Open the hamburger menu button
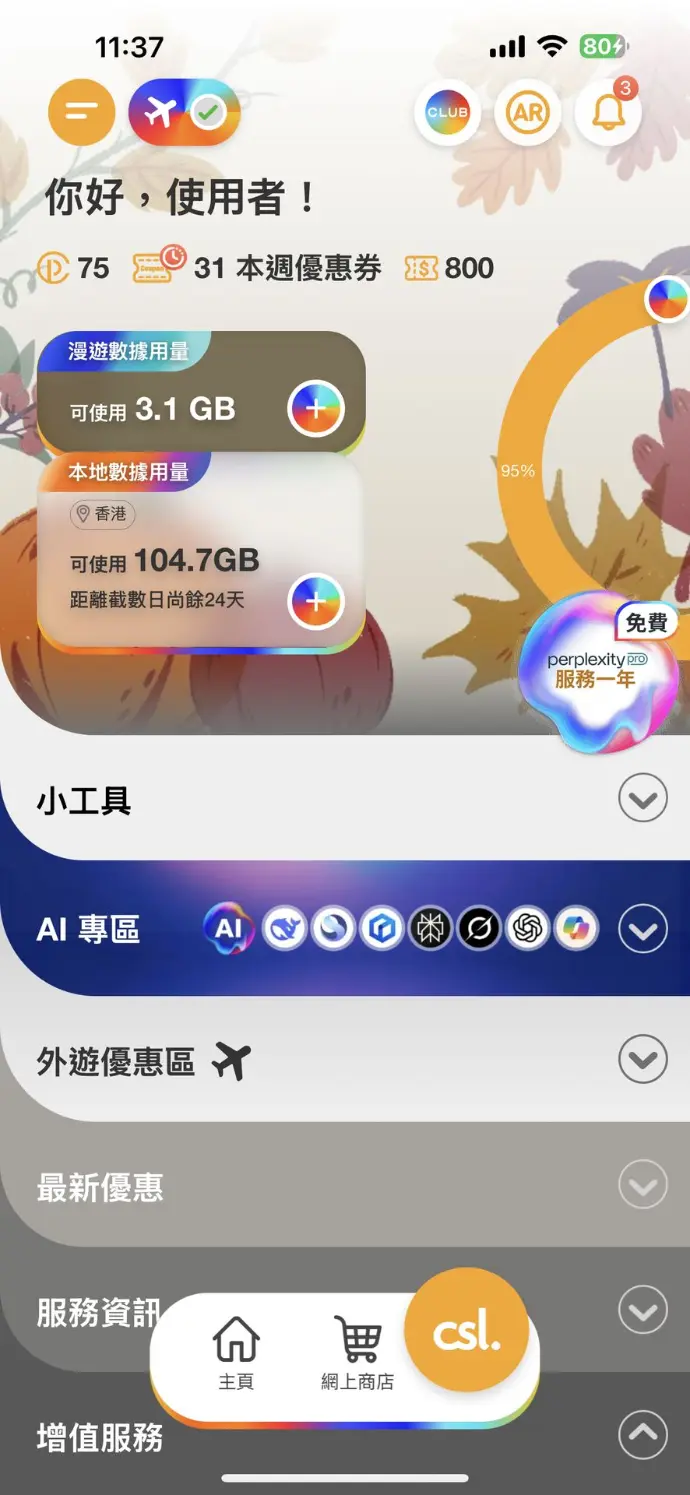The width and height of the screenshot is (690, 1495). click(x=82, y=112)
